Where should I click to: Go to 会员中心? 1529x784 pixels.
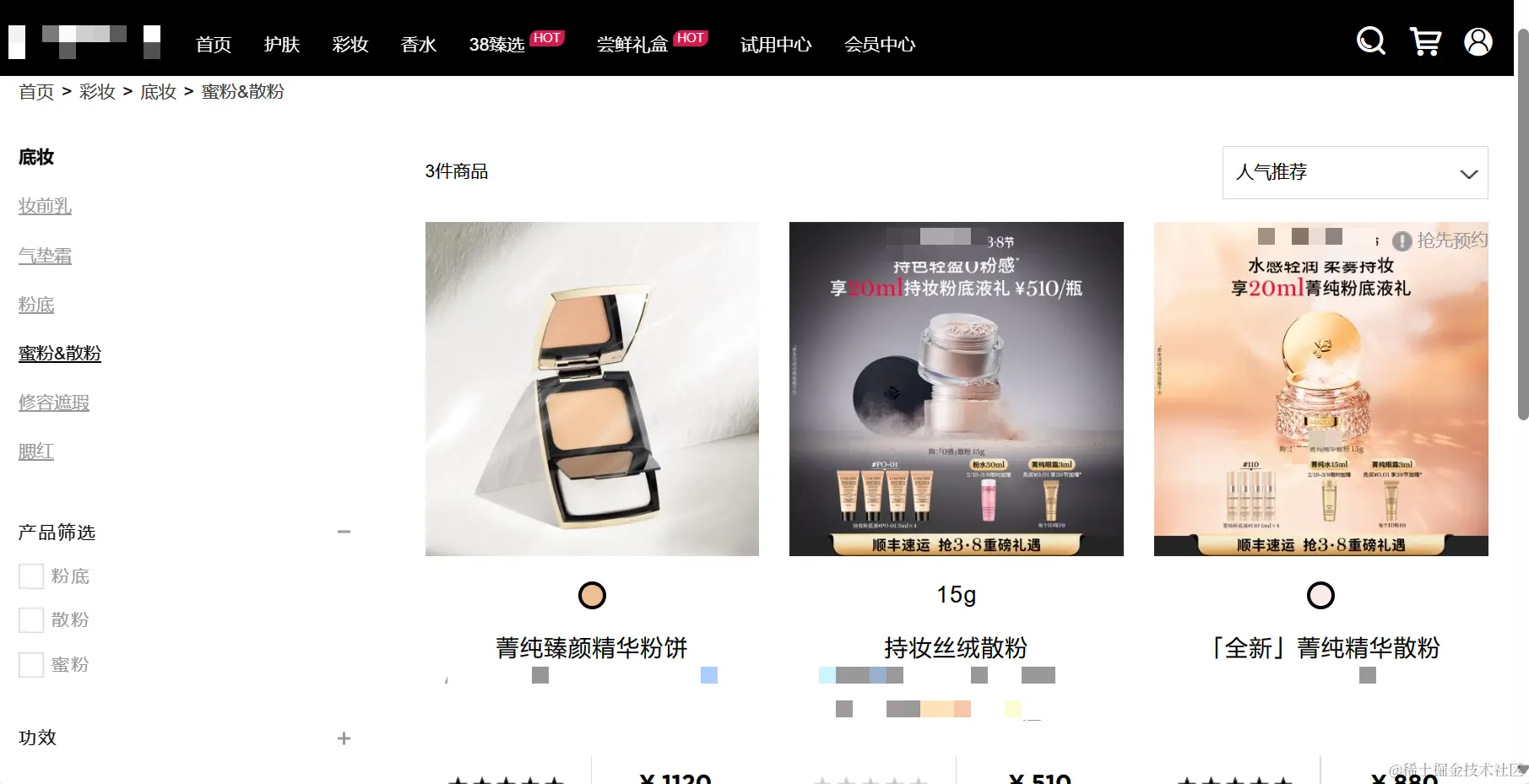(x=879, y=45)
